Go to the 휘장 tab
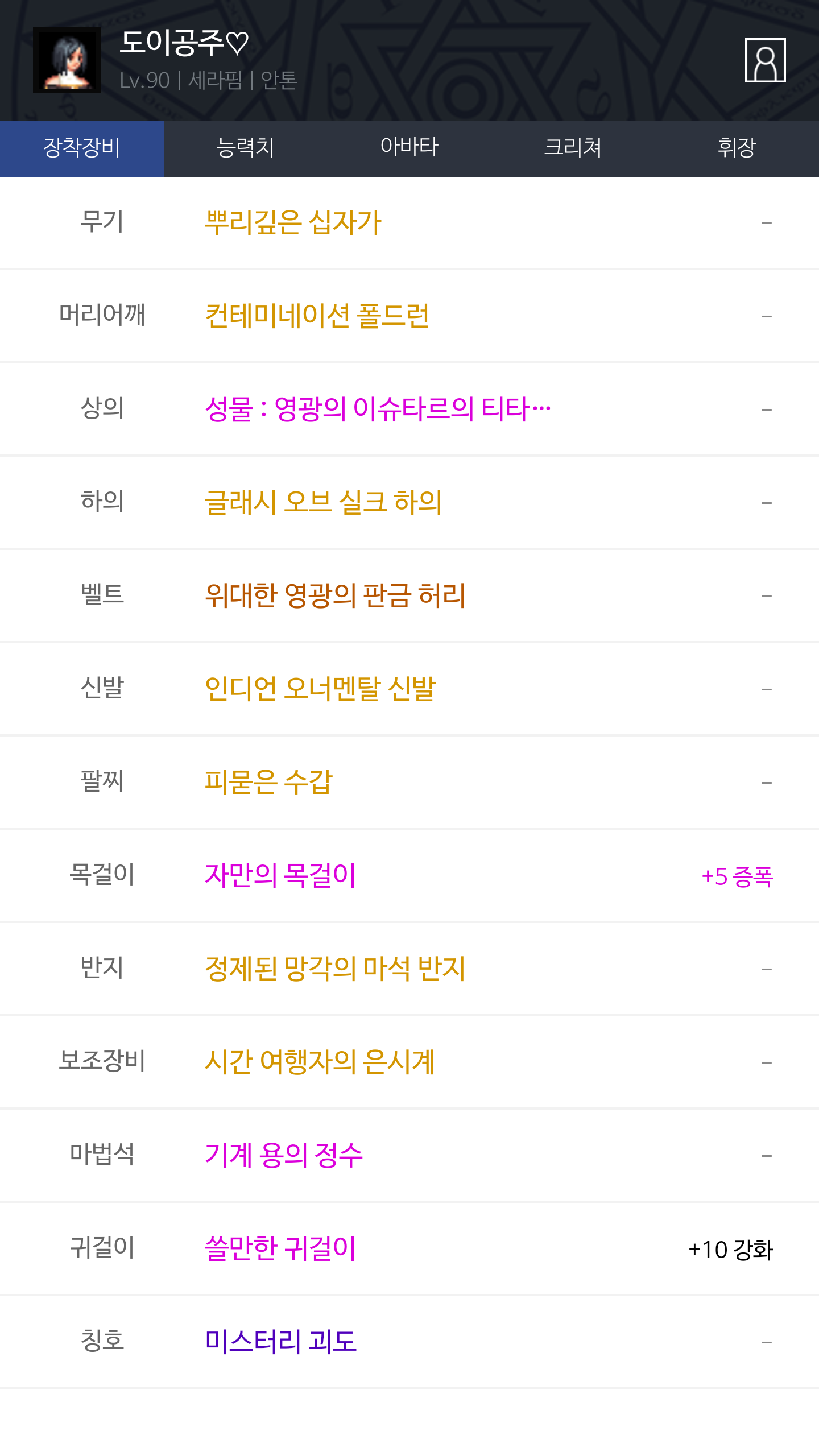 (x=737, y=148)
